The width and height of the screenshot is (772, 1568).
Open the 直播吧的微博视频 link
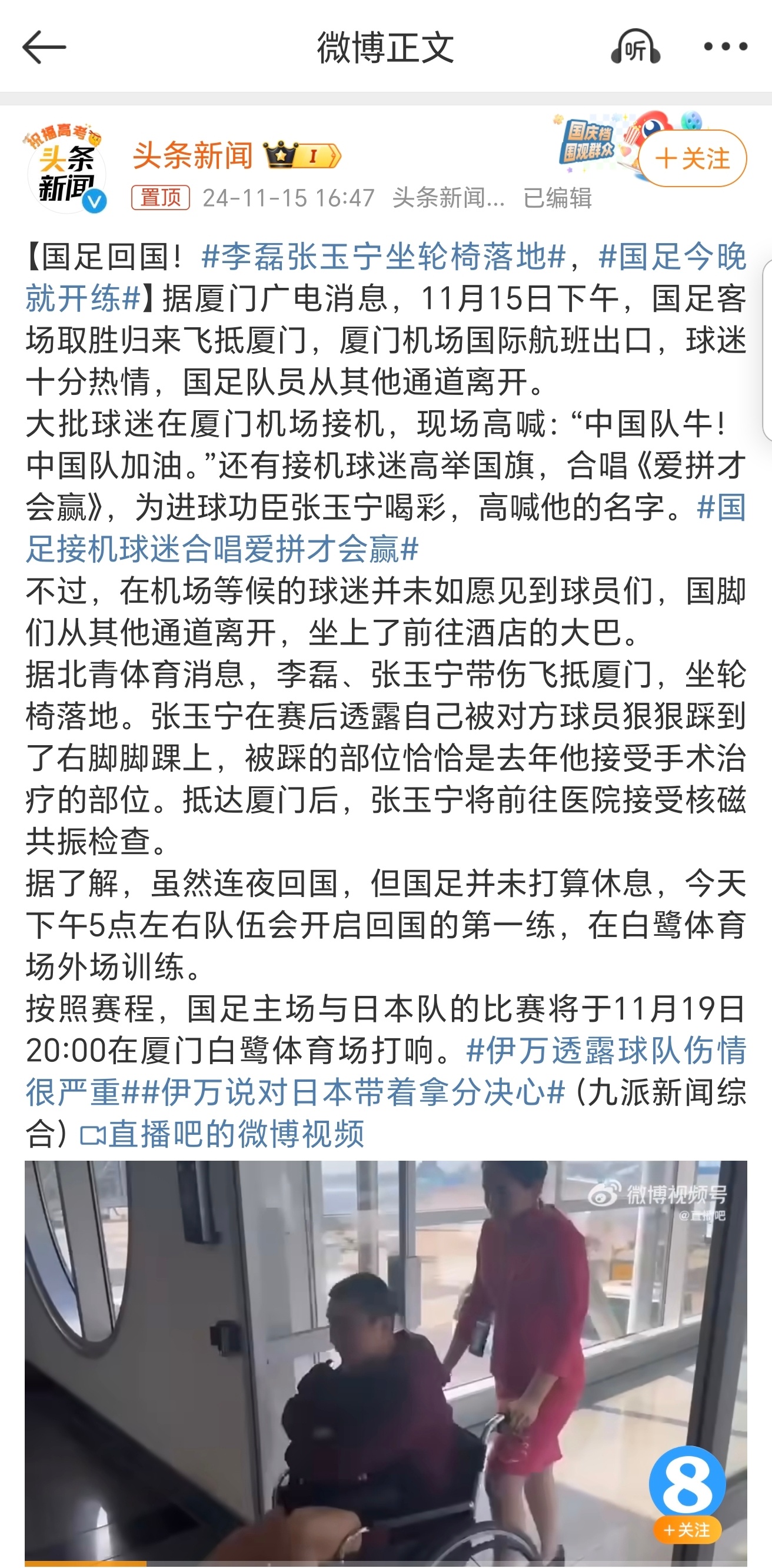(222, 1134)
